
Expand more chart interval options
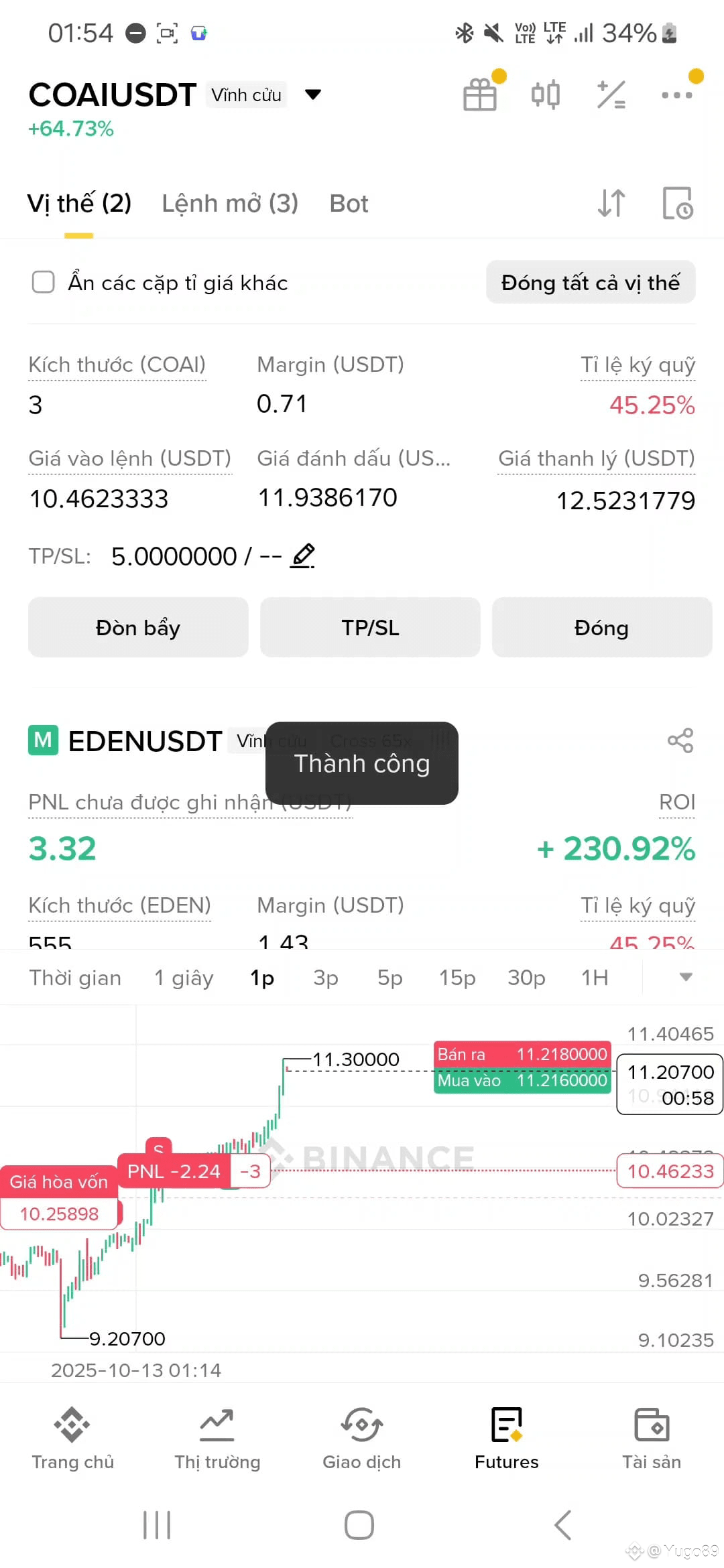[x=686, y=977]
